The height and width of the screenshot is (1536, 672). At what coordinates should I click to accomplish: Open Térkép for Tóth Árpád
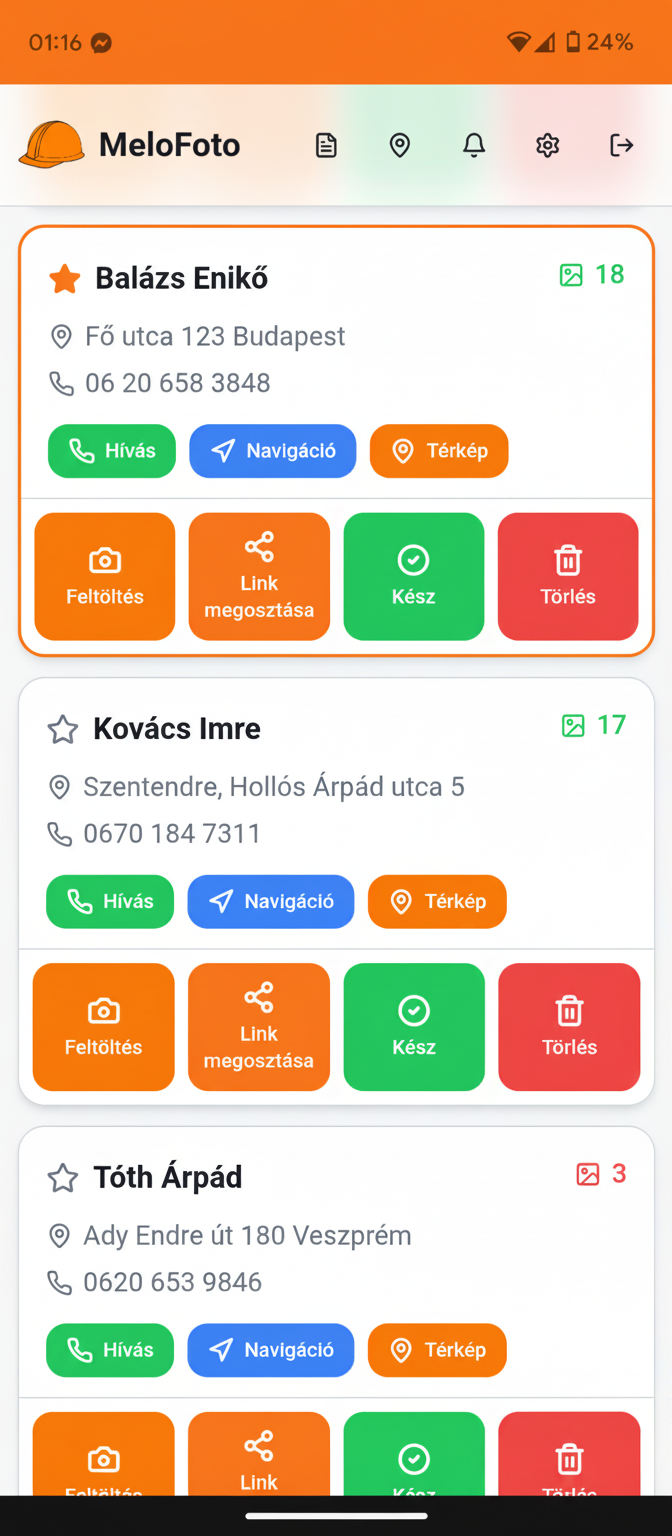point(437,1350)
